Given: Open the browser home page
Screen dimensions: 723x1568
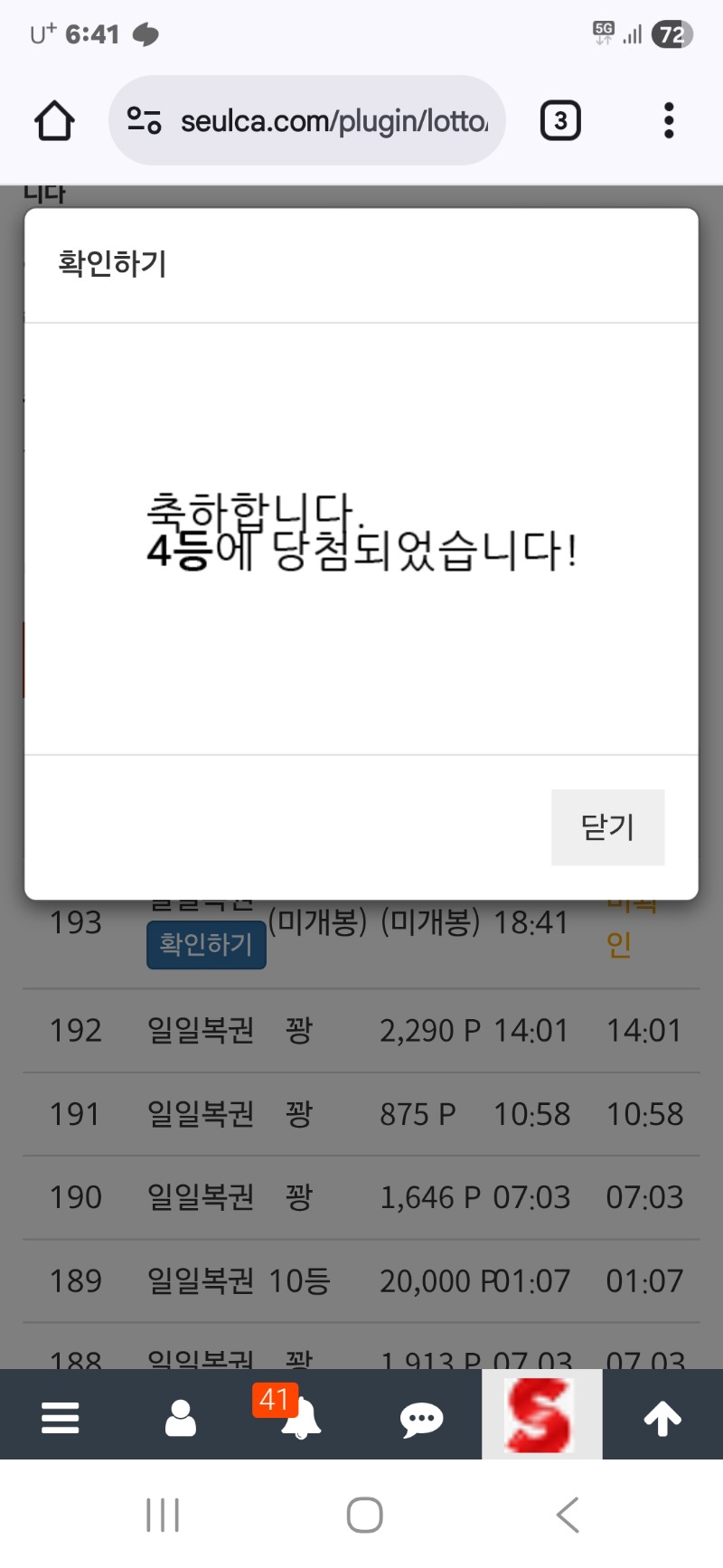Looking at the screenshot, I should point(54,120).
